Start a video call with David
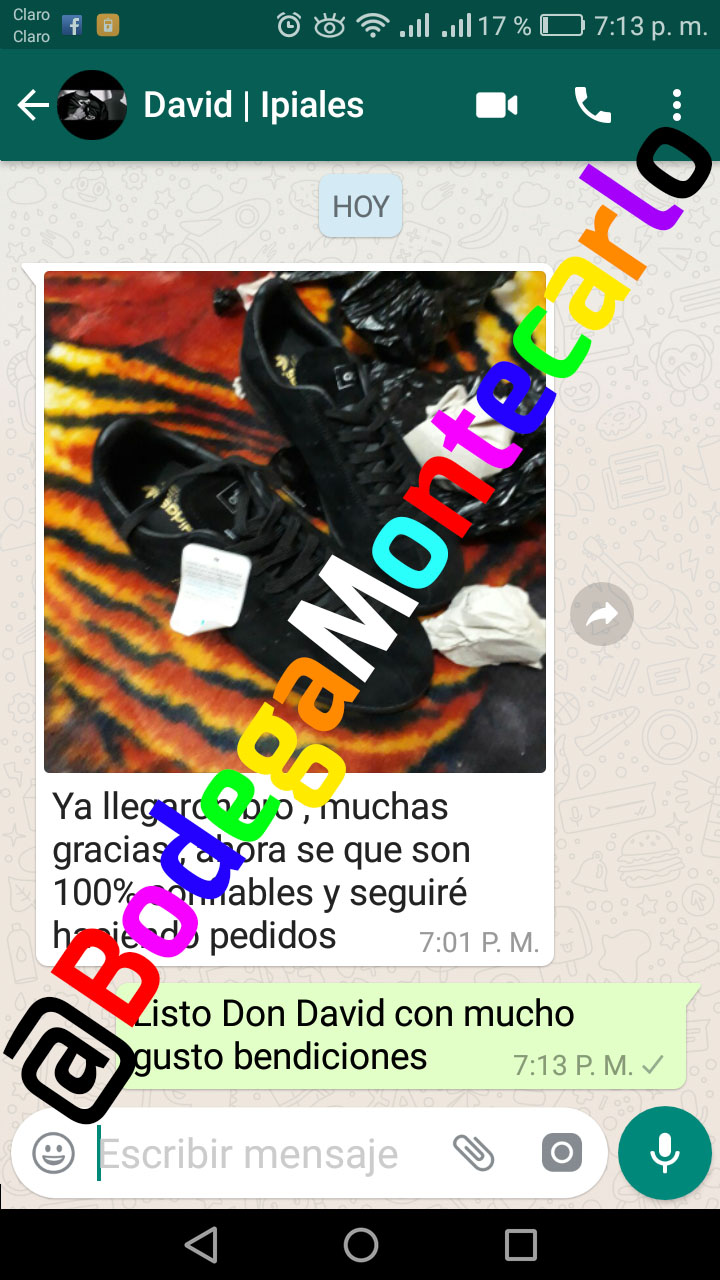 click(497, 105)
